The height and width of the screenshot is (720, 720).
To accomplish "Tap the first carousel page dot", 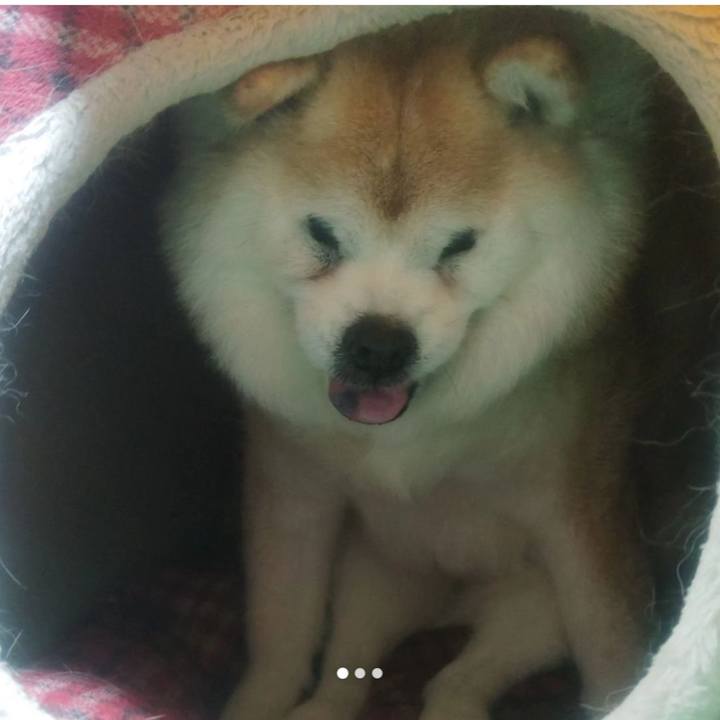I will pos(342,673).
